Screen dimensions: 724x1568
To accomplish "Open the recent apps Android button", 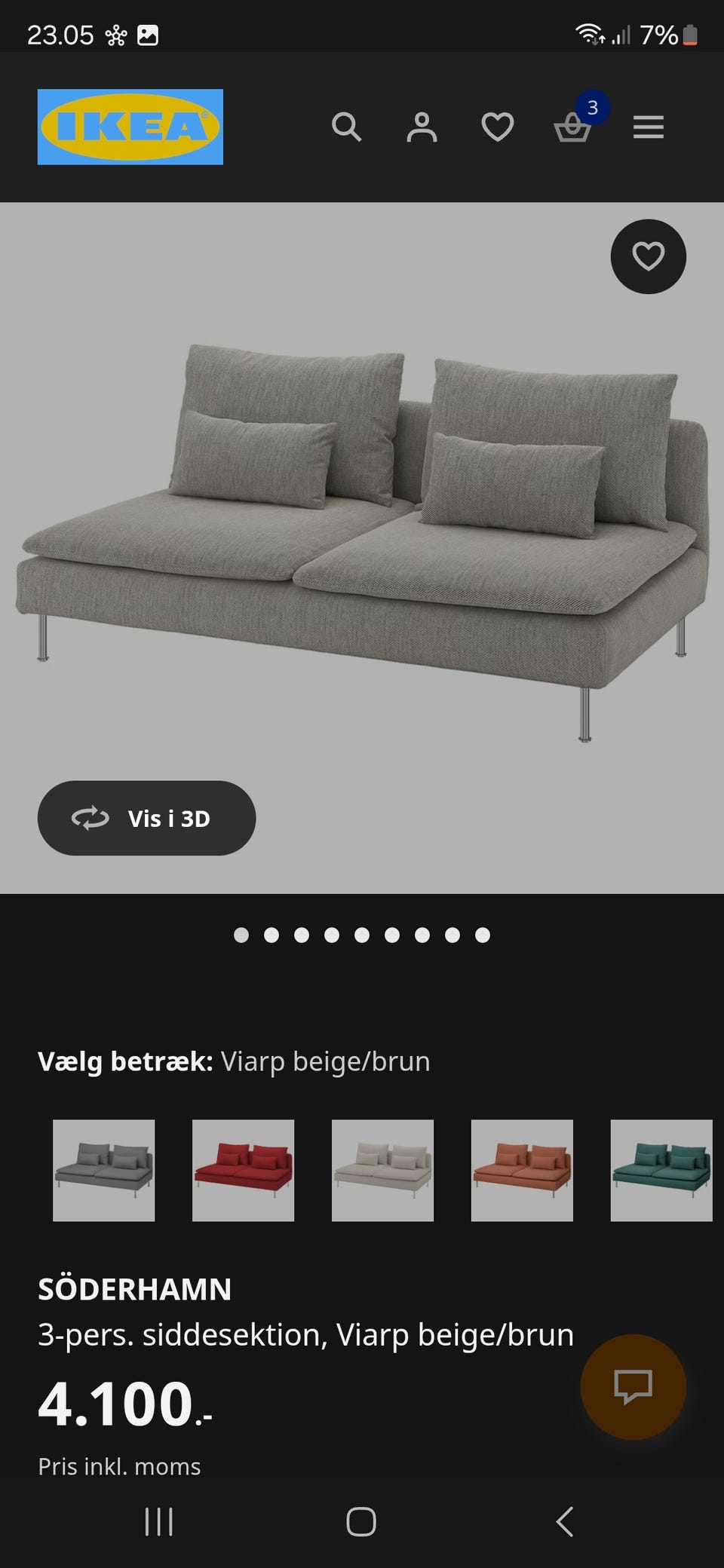I will click(x=158, y=1521).
